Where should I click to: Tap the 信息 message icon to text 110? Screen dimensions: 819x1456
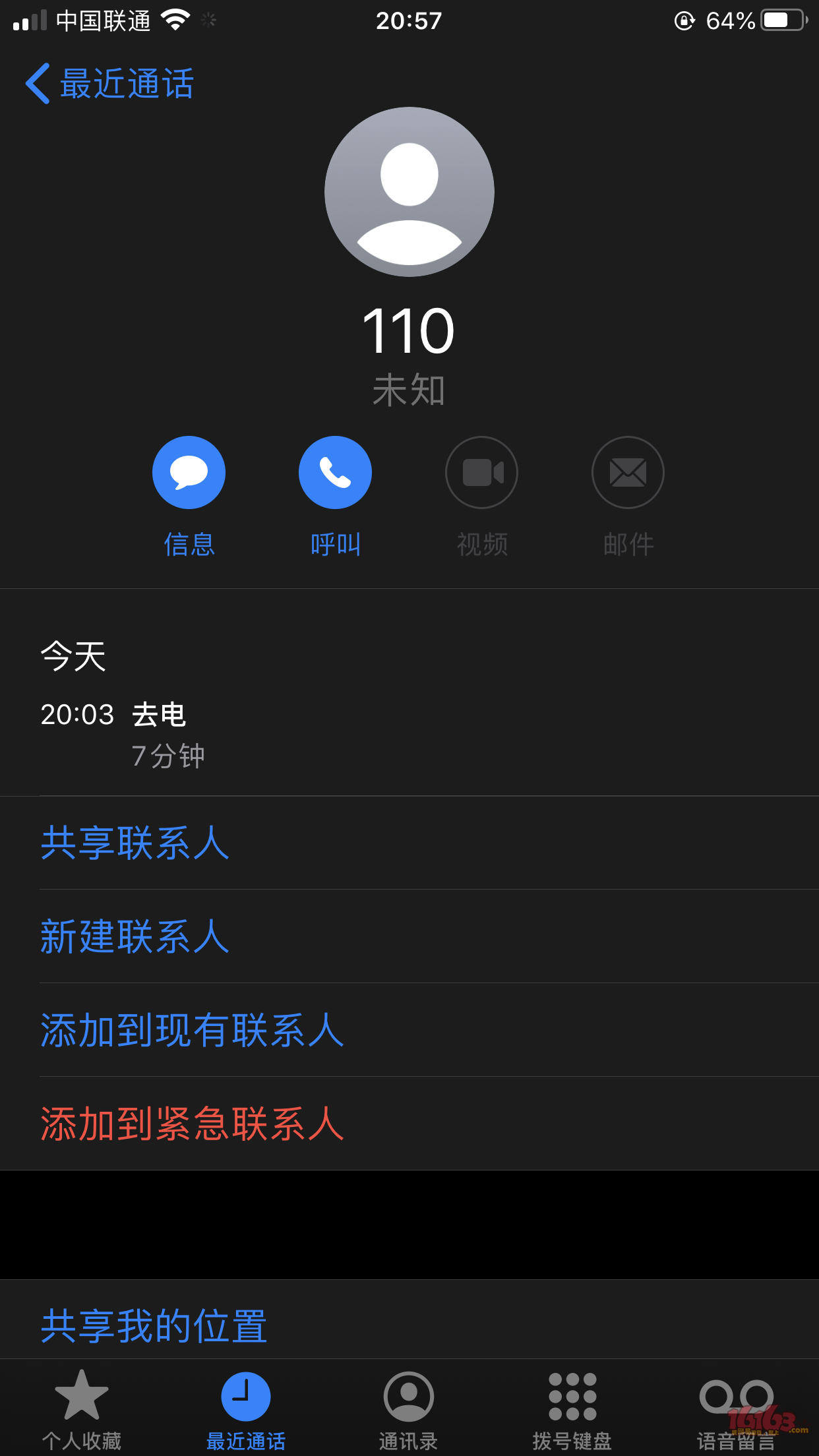(189, 472)
